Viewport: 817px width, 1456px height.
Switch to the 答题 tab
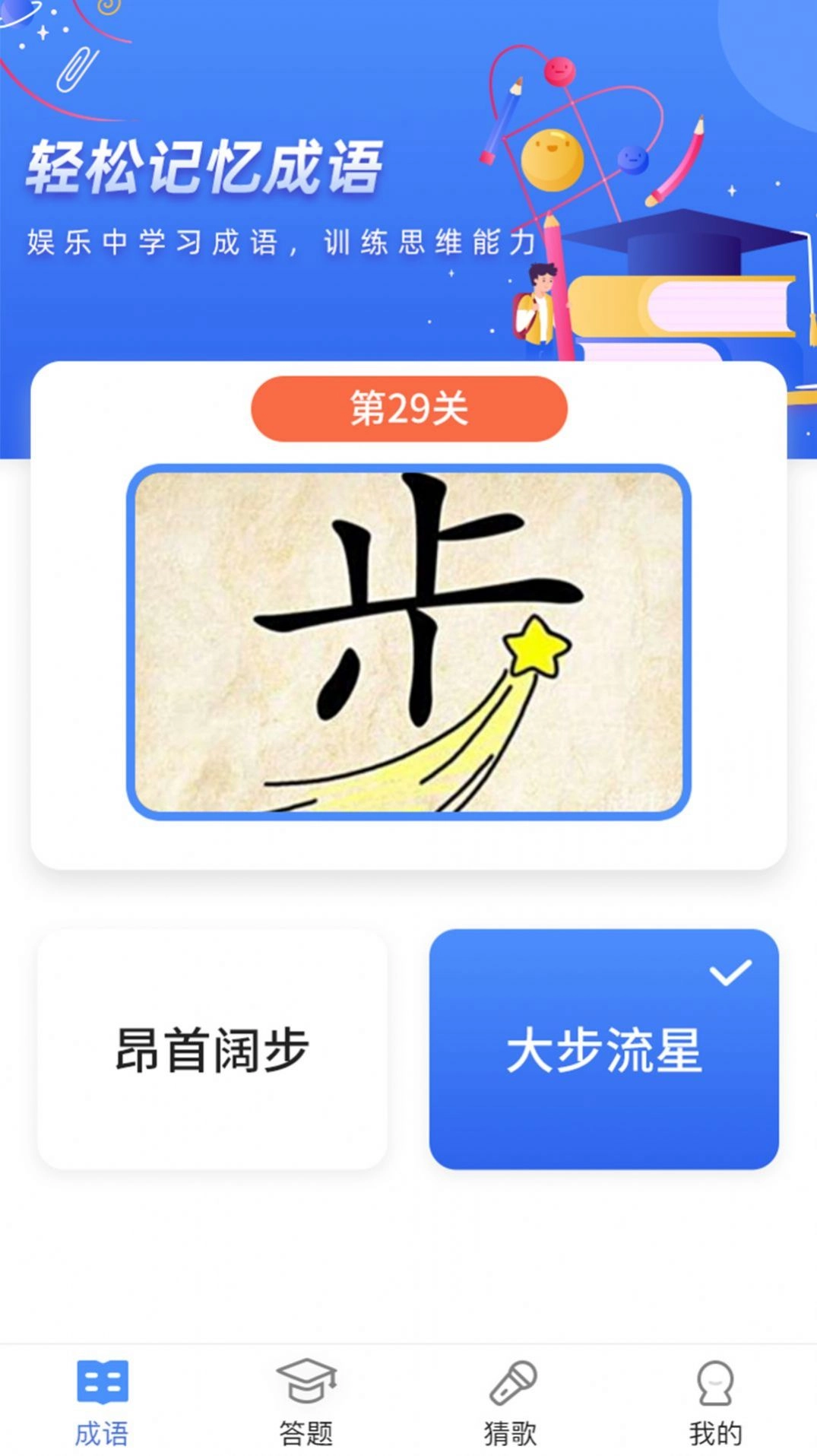(306, 1401)
